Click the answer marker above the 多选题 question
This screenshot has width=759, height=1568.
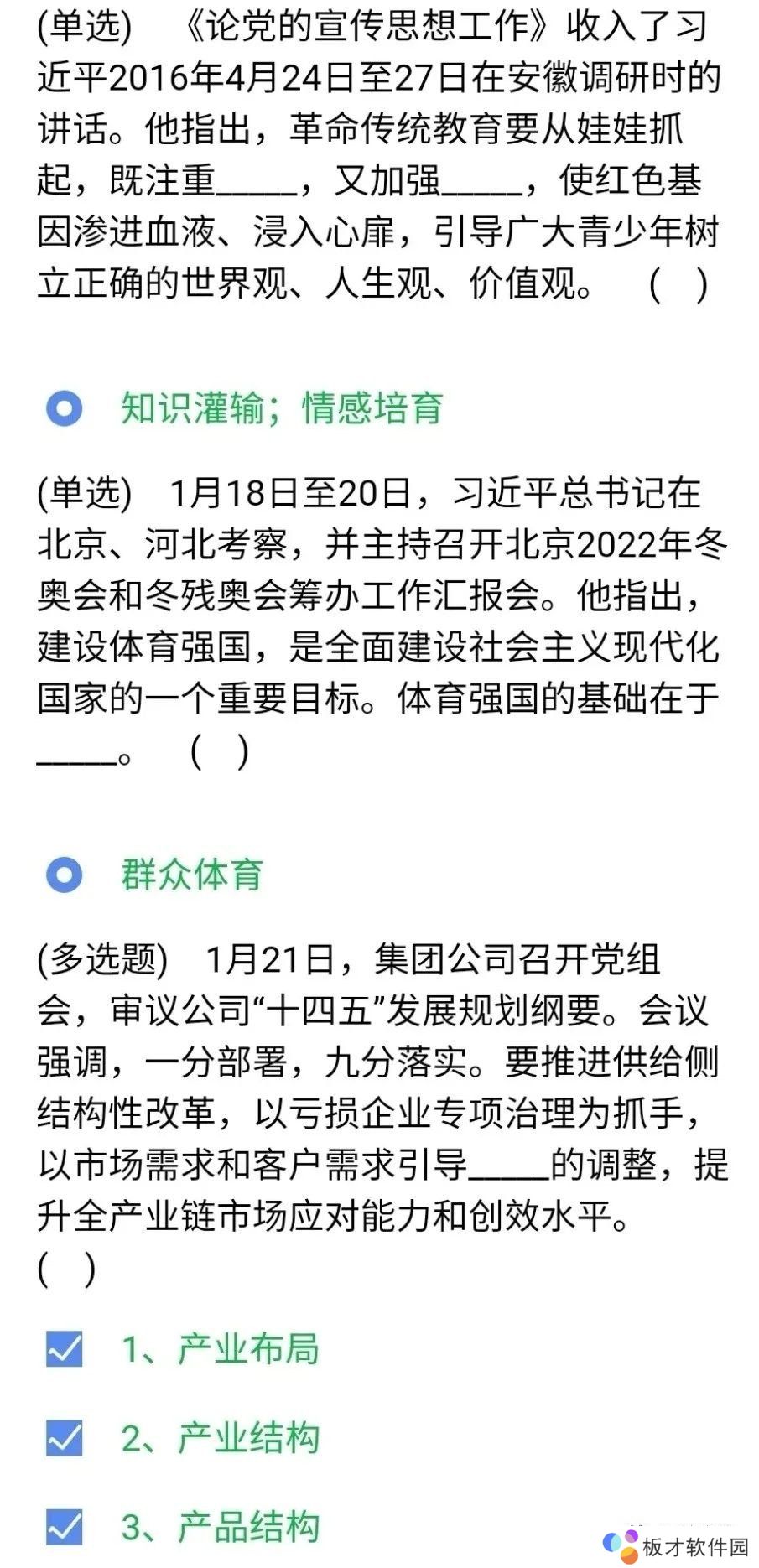[x=65, y=875]
